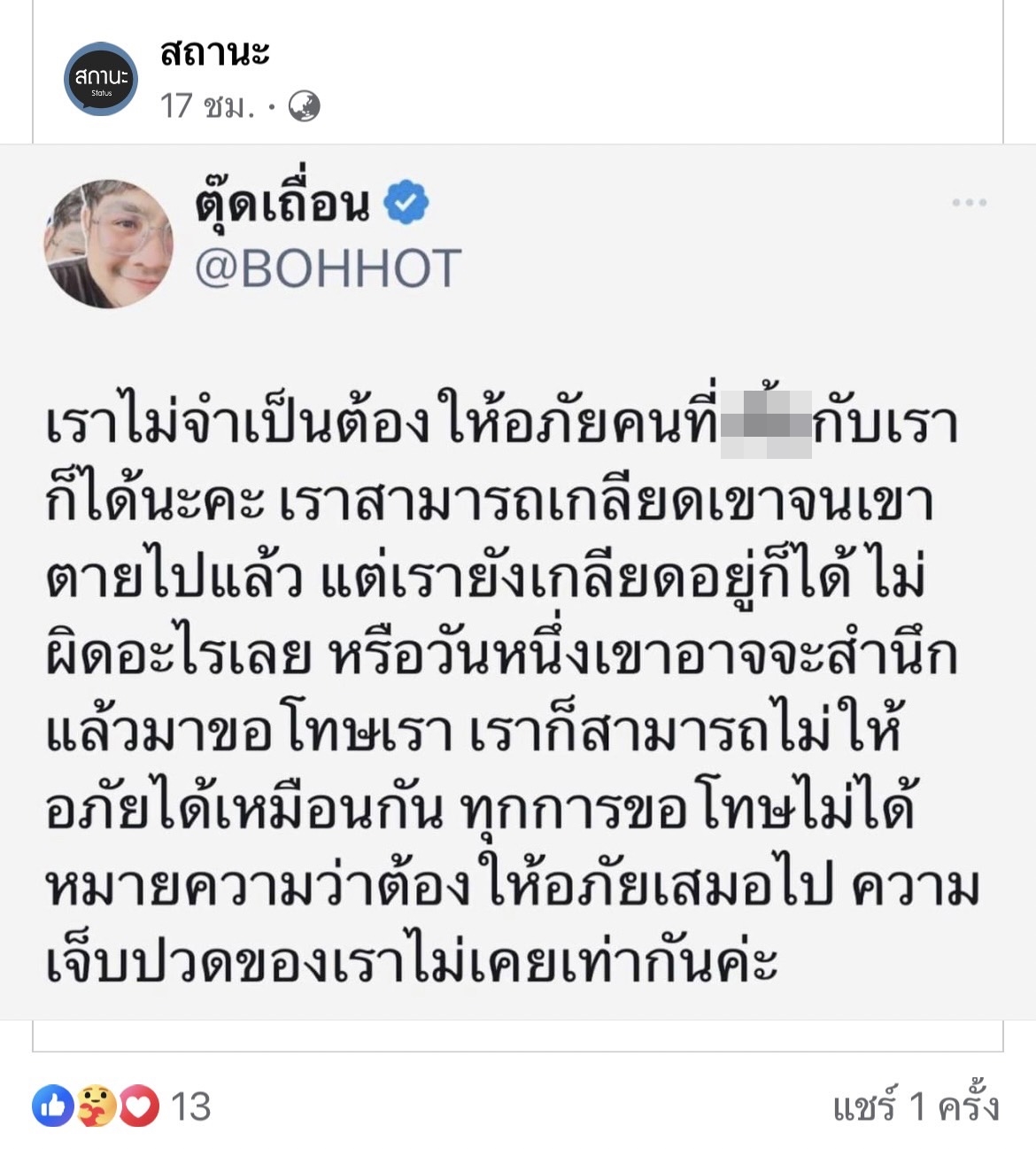Open the @BOHHOT profile handle
The height and width of the screenshot is (1149, 1036).
(328, 266)
